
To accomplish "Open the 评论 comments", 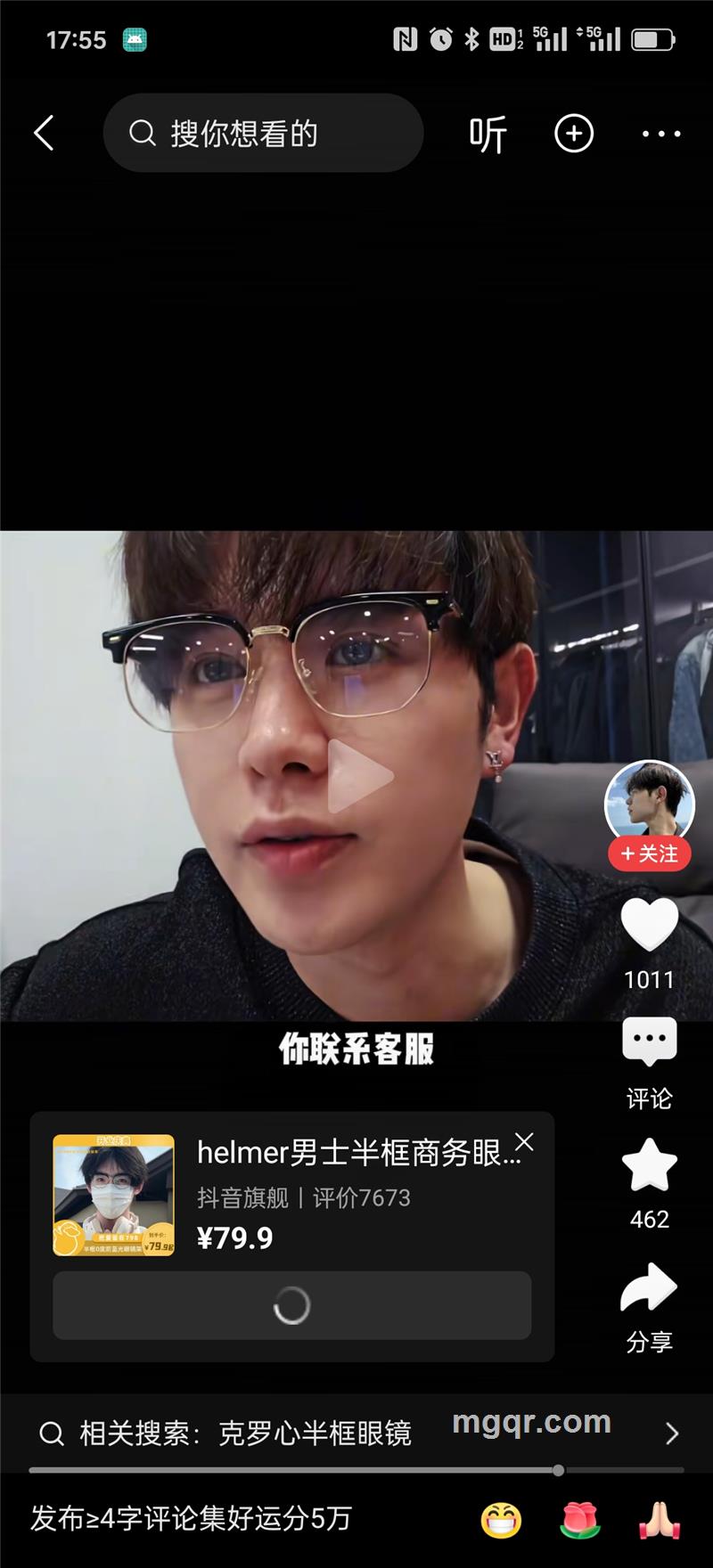I will [x=649, y=1042].
